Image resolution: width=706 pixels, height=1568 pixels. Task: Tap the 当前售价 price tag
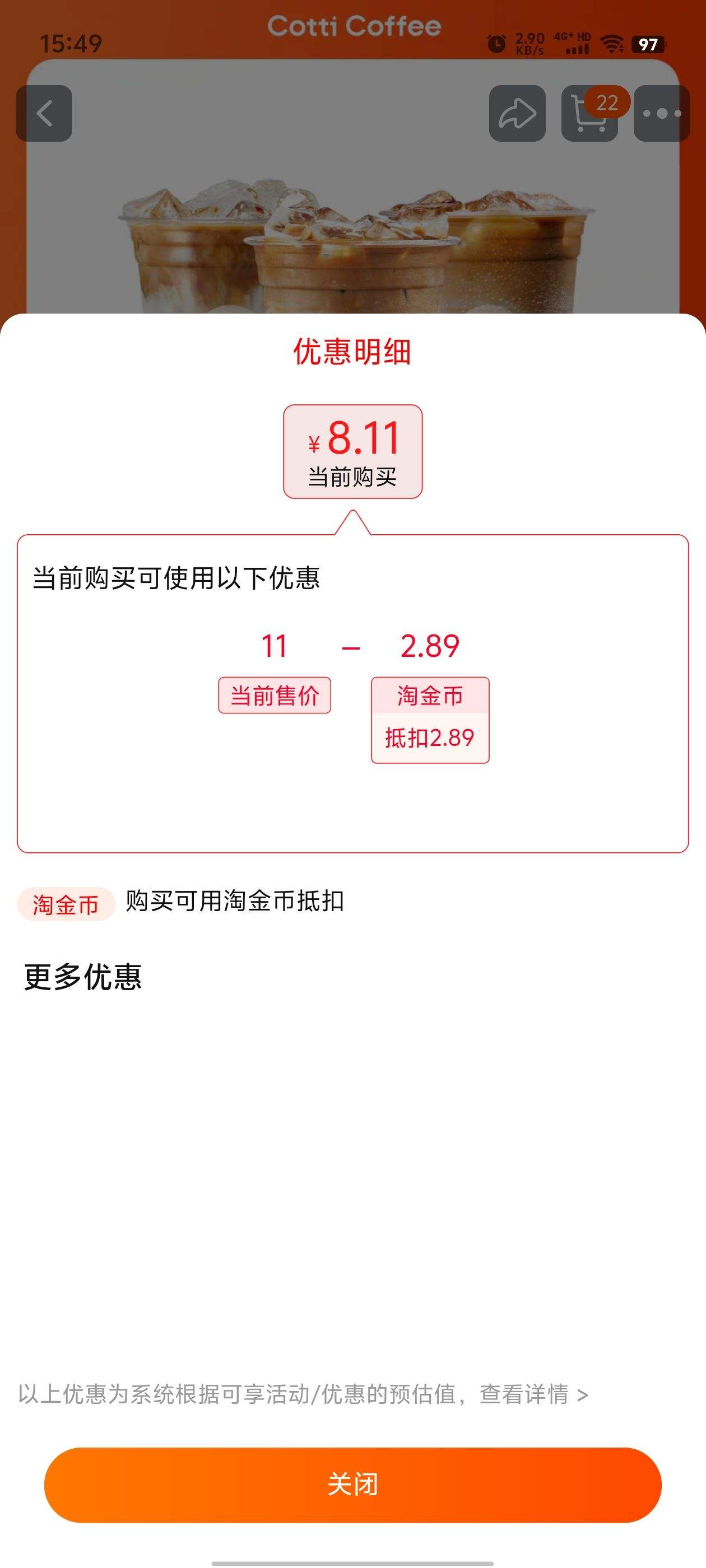coord(275,694)
